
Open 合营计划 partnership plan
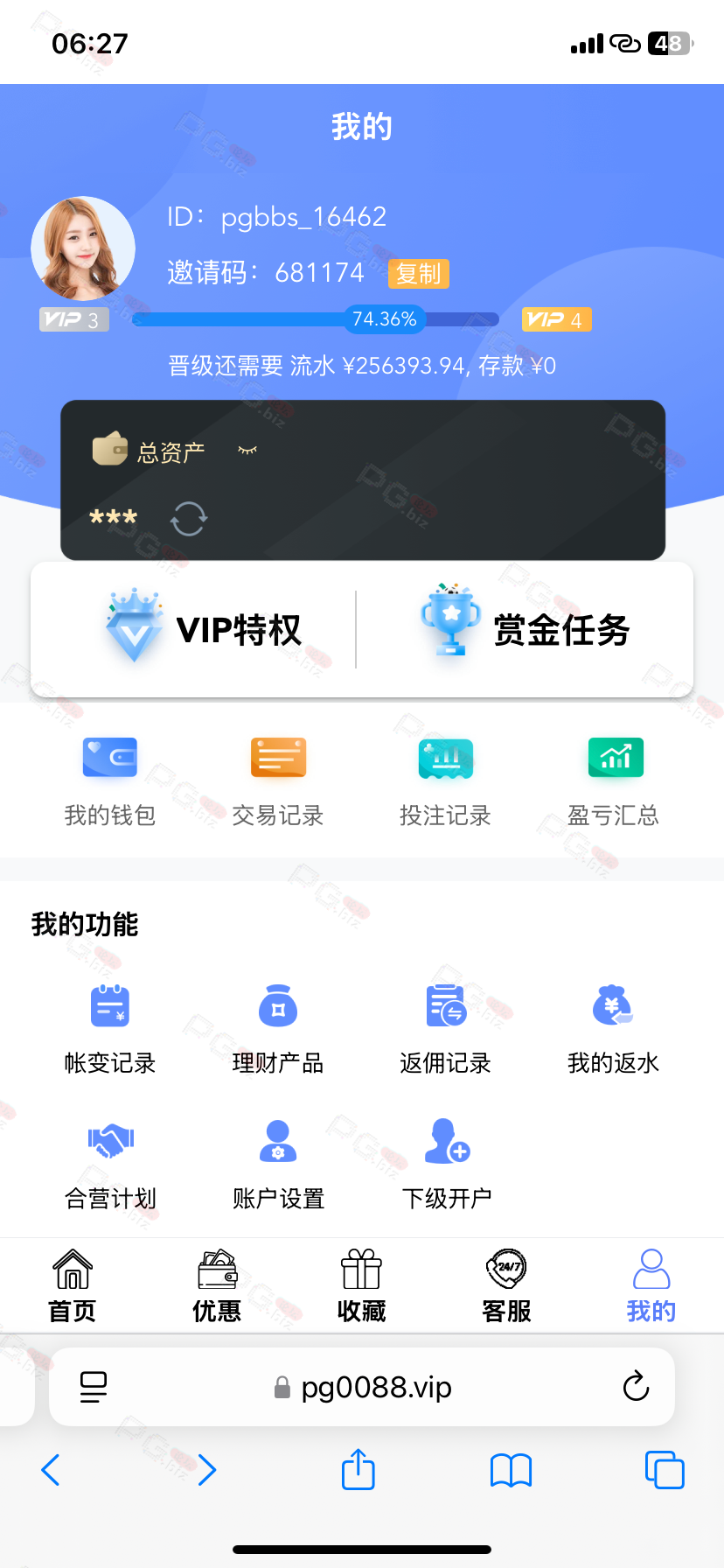tap(110, 1165)
